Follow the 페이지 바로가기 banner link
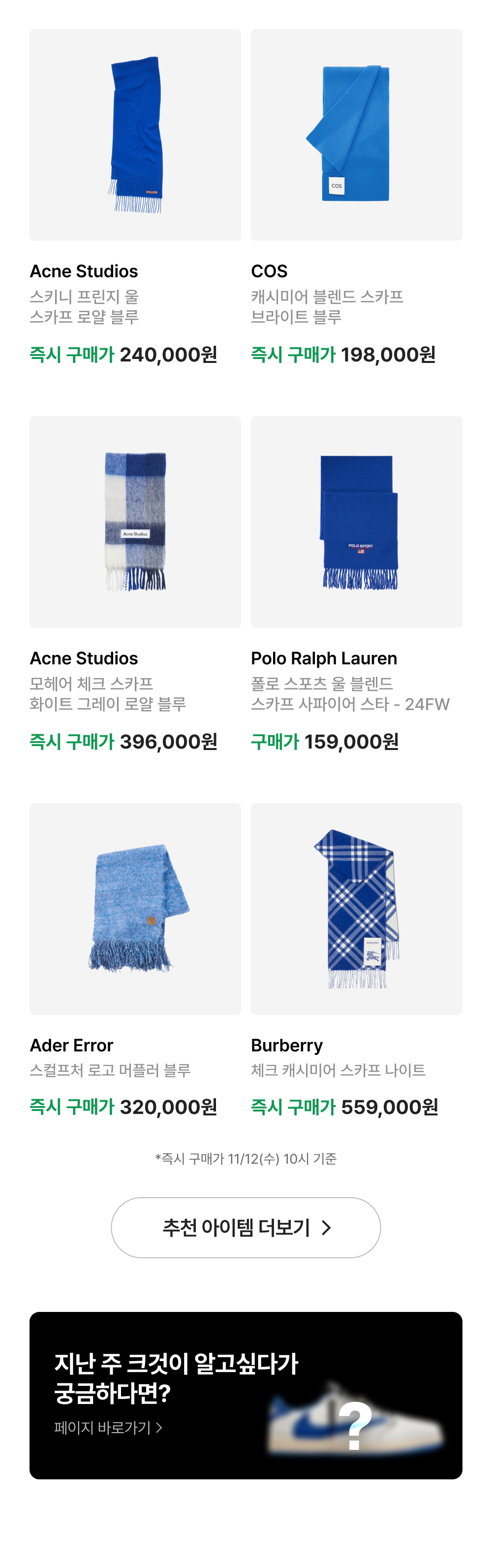This screenshot has width=492, height=1568. coord(108,1427)
